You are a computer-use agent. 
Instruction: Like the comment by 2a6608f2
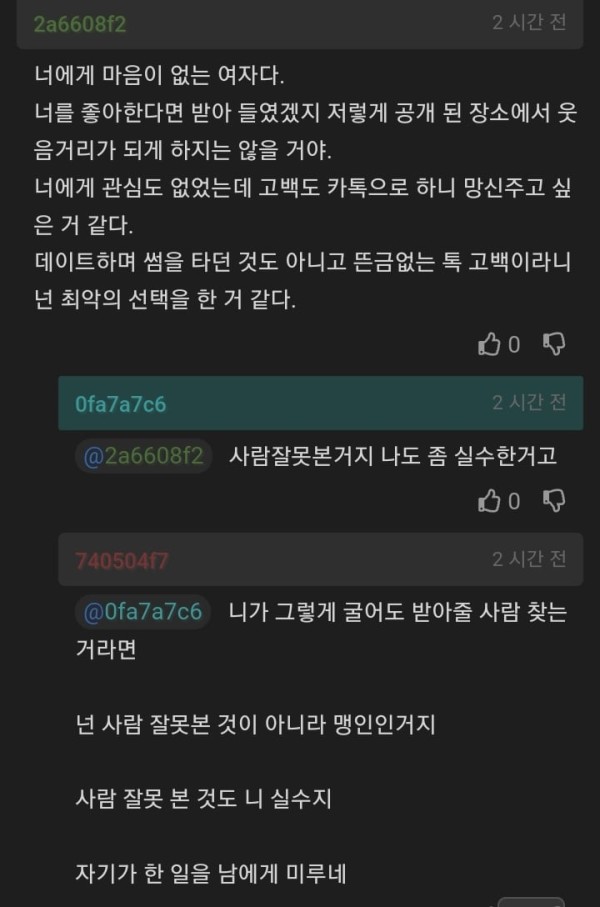click(490, 345)
